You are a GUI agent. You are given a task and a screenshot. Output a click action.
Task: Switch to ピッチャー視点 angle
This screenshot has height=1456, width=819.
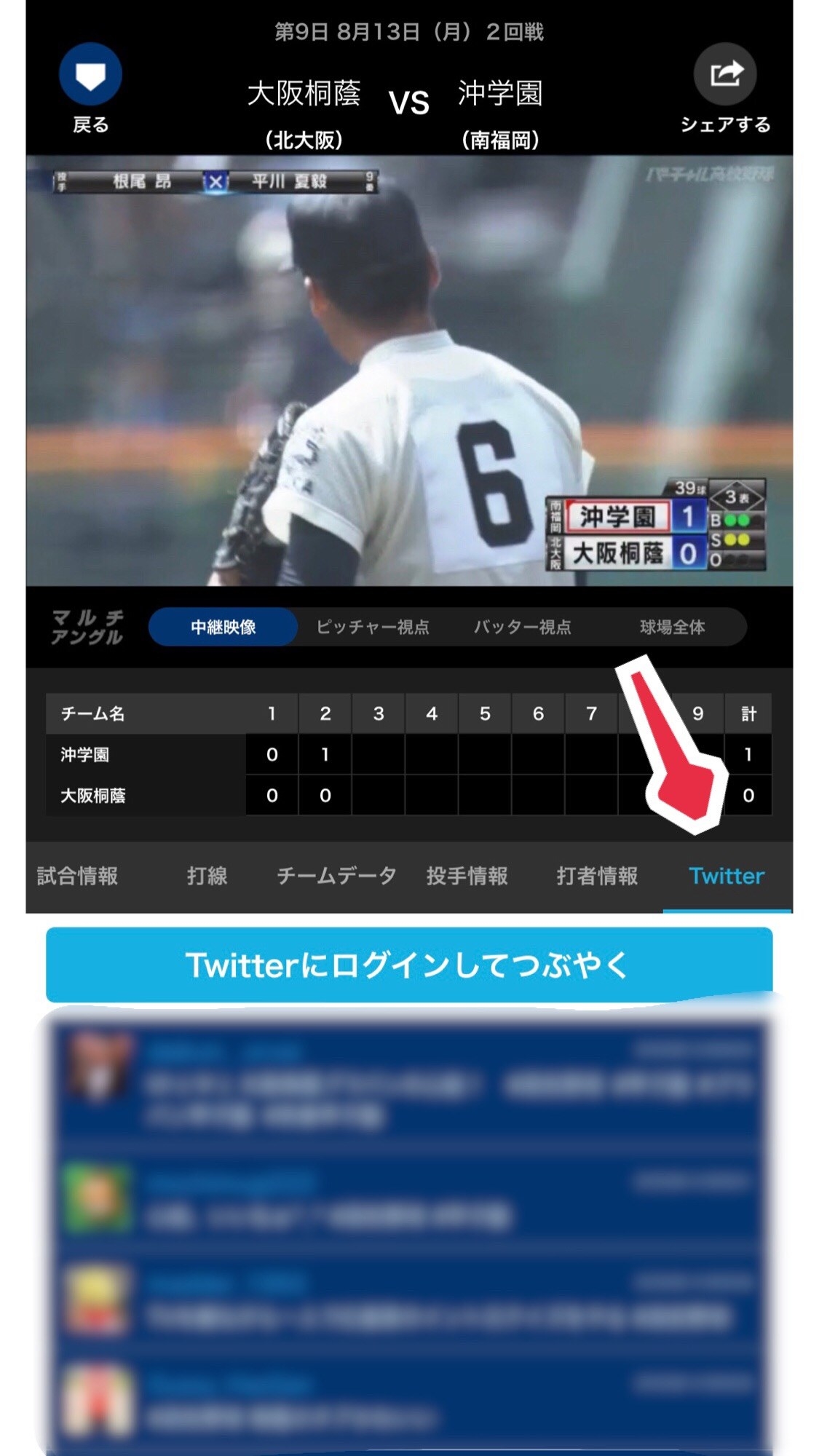[x=373, y=627]
